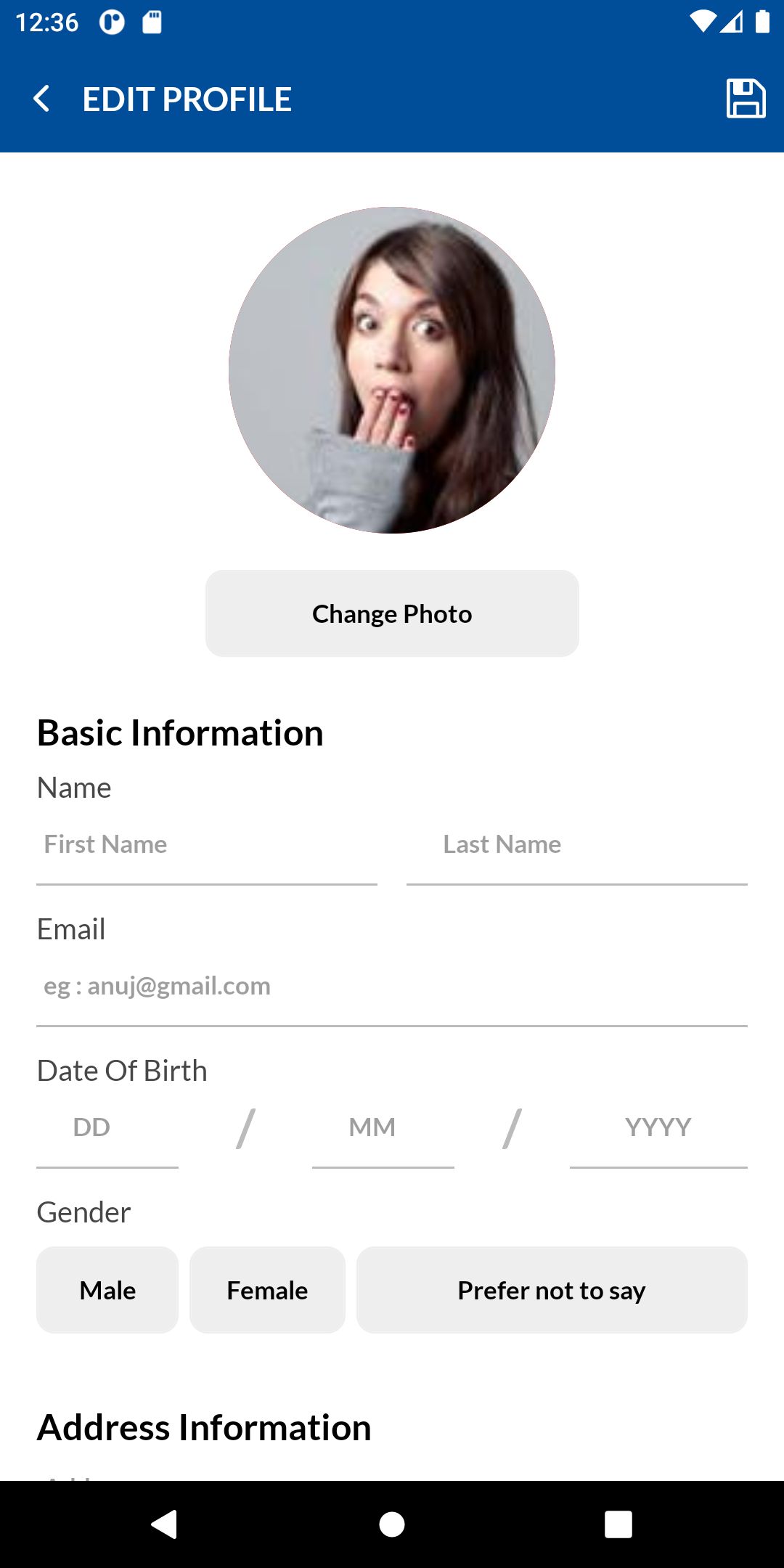Focus the First Name field
This screenshot has width=784, height=1568.
tap(206, 845)
